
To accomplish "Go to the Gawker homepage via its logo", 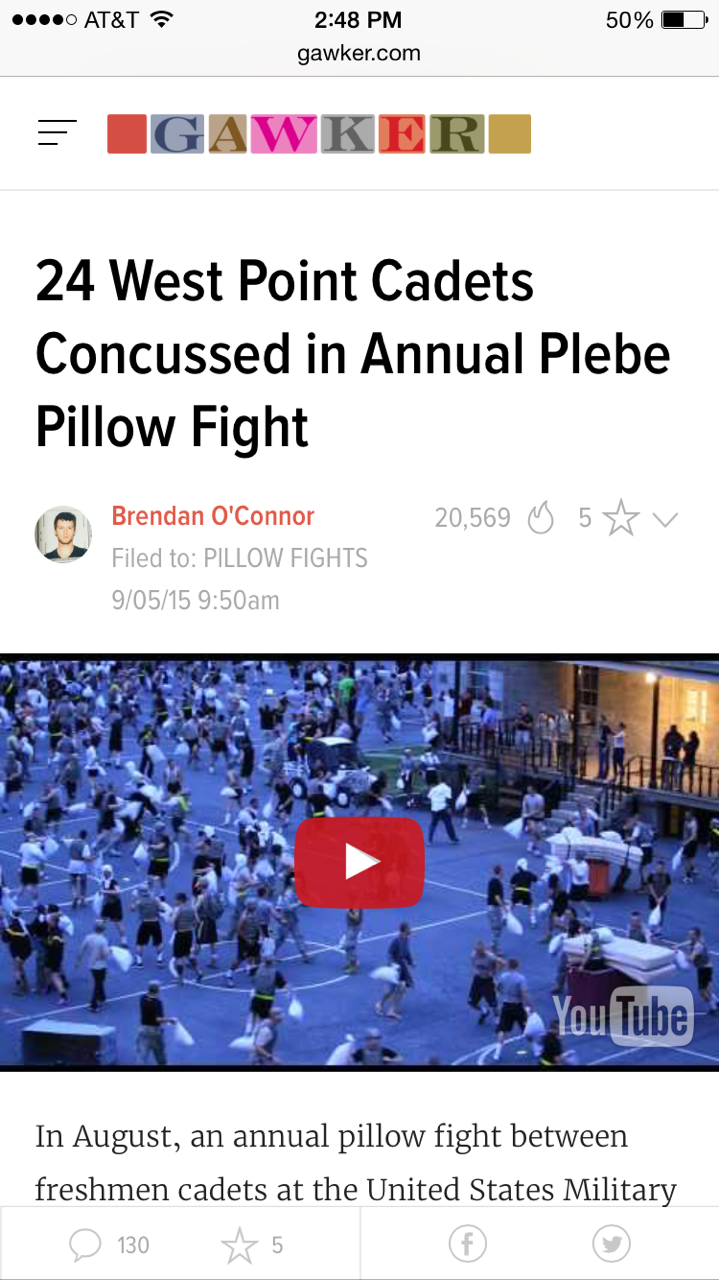I will (318, 134).
